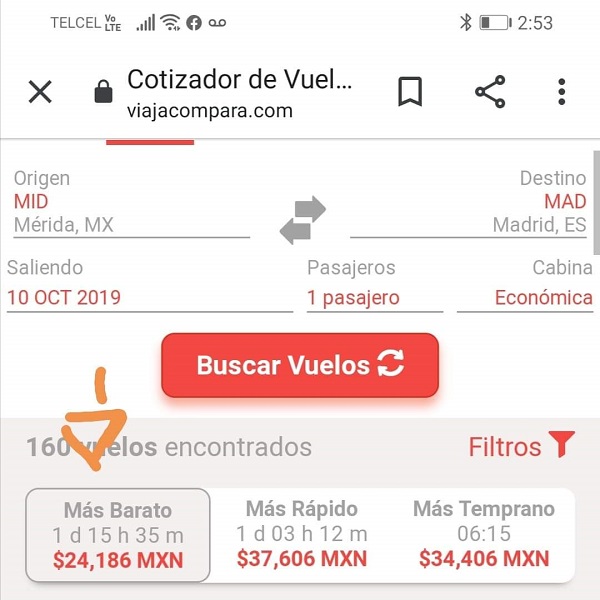The width and height of the screenshot is (600, 600).
Task: Show Más Temprano flights first
Action: (x=484, y=535)
